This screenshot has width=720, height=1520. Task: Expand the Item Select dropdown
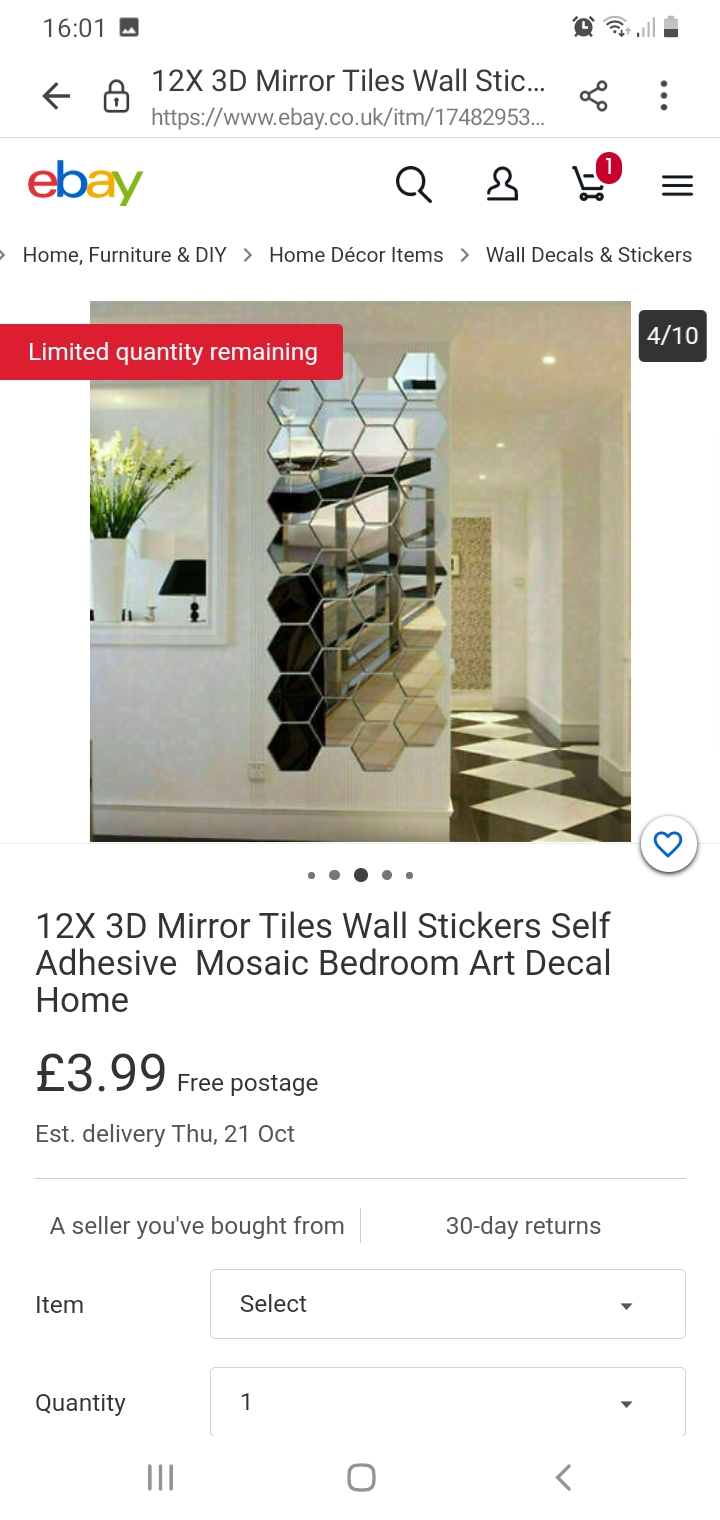pyautogui.click(x=447, y=1304)
